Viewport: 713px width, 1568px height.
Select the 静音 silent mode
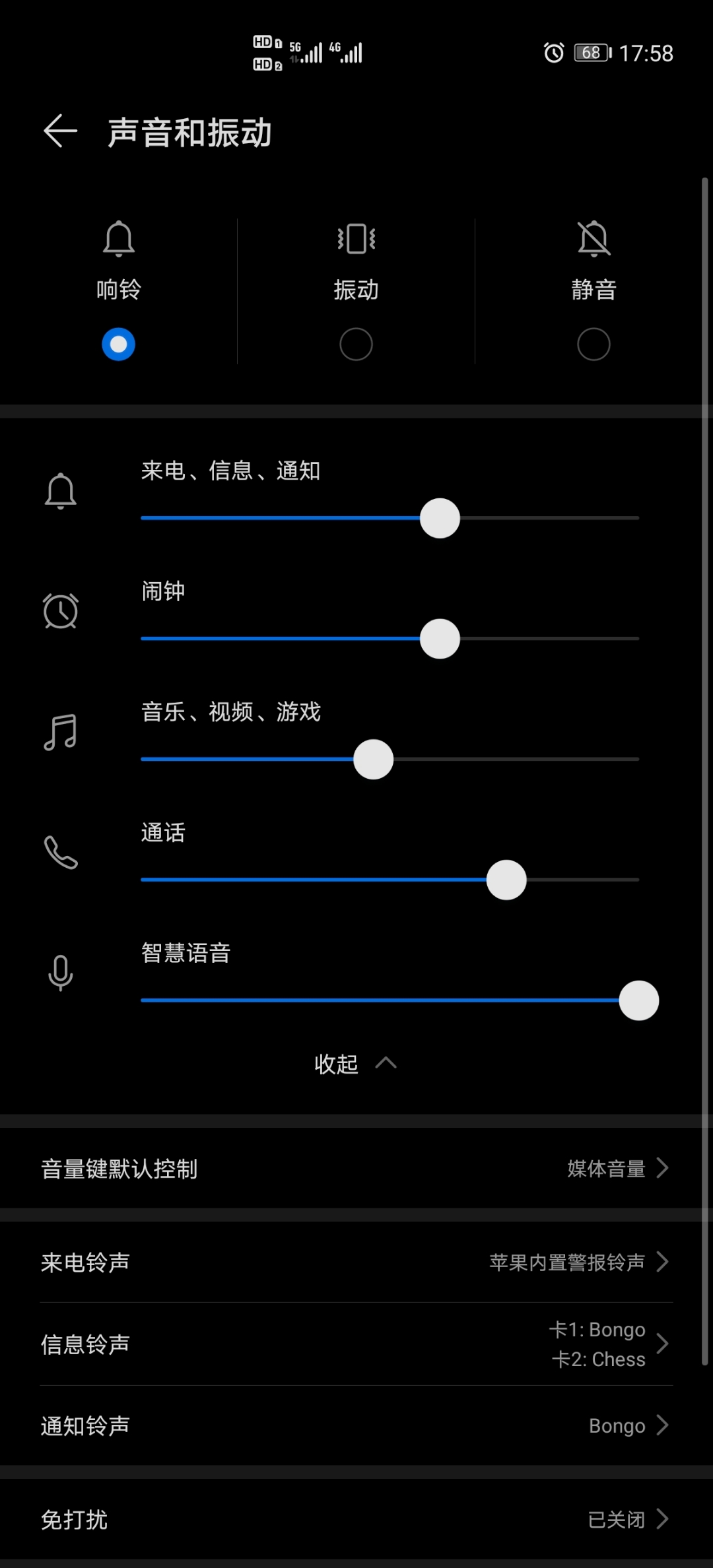coord(594,291)
